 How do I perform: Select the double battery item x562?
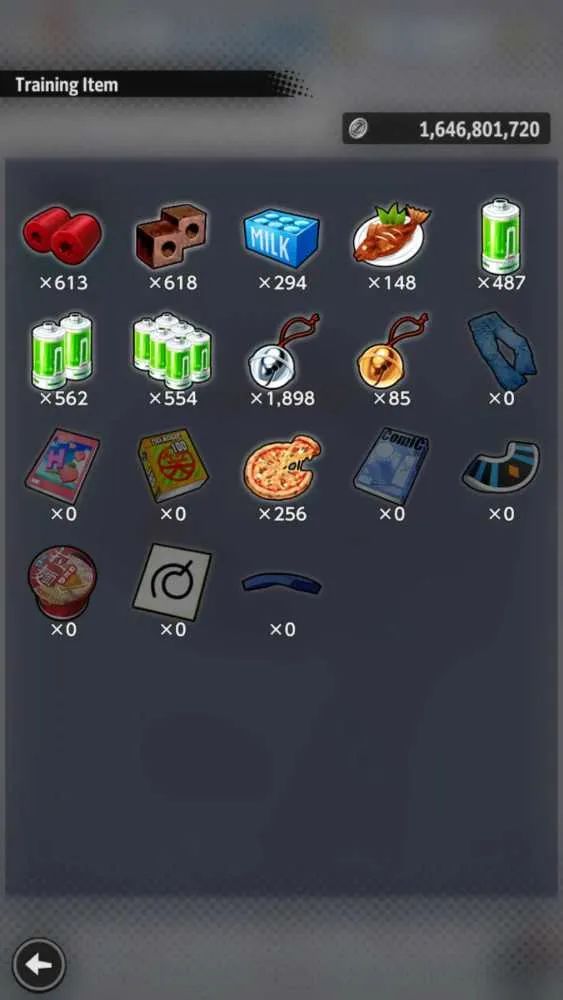pyautogui.click(x=62, y=350)
